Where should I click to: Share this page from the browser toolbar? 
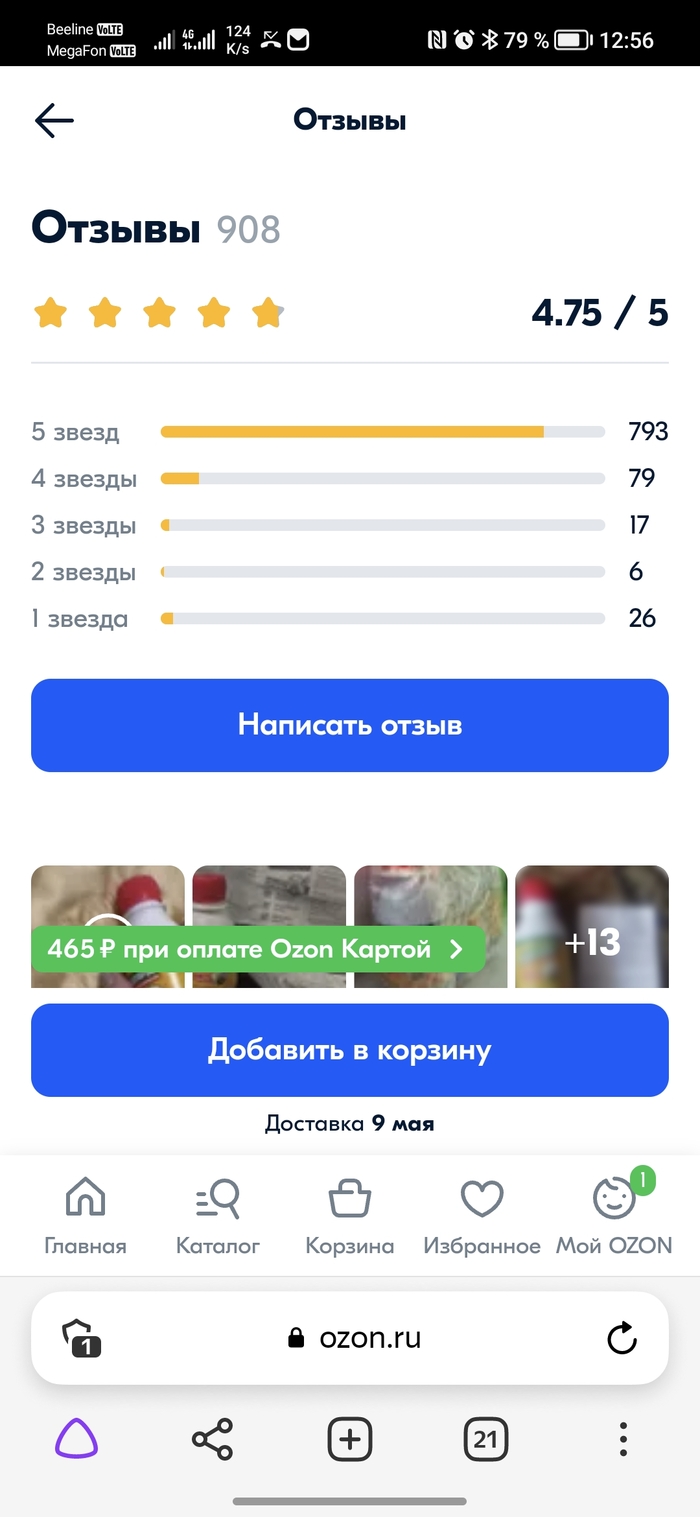coord(212,1440)
